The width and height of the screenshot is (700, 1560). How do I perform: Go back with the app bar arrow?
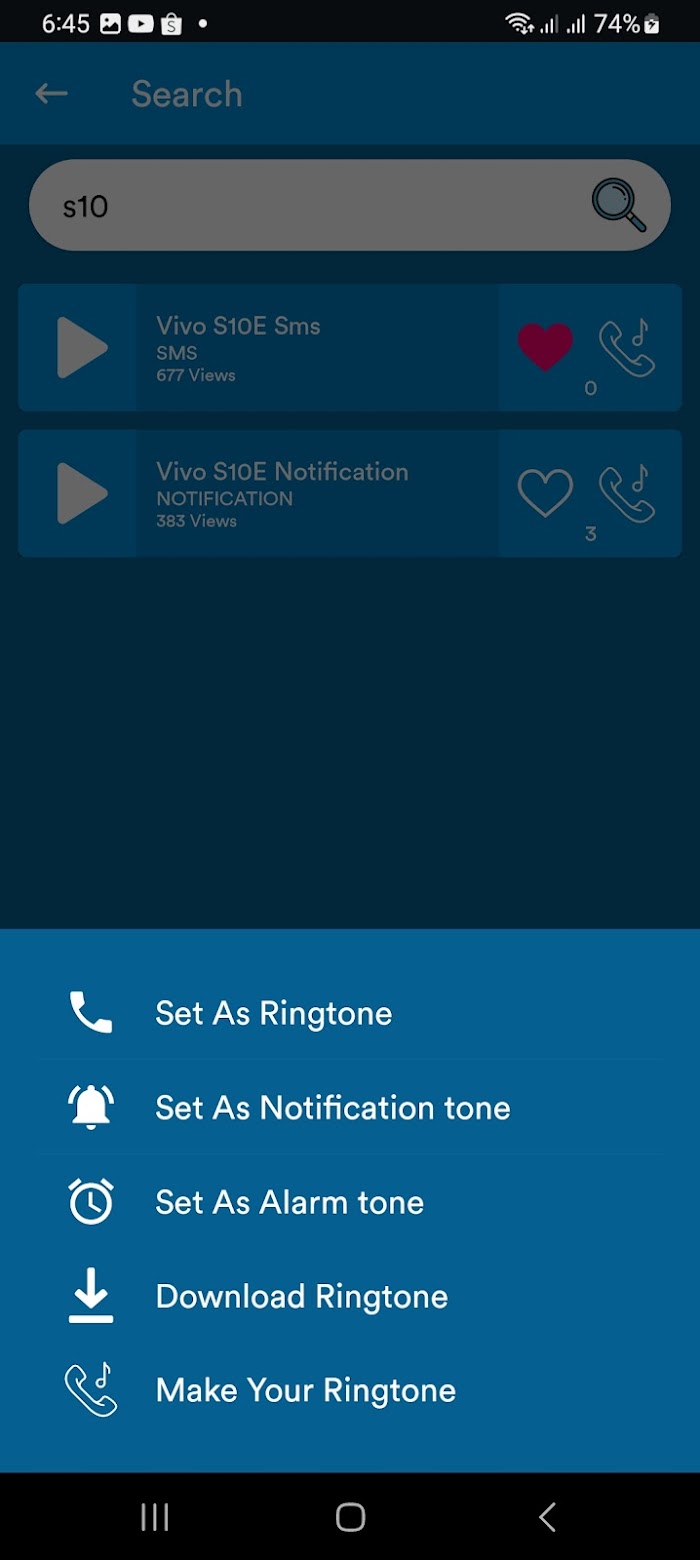pos(51,94)
